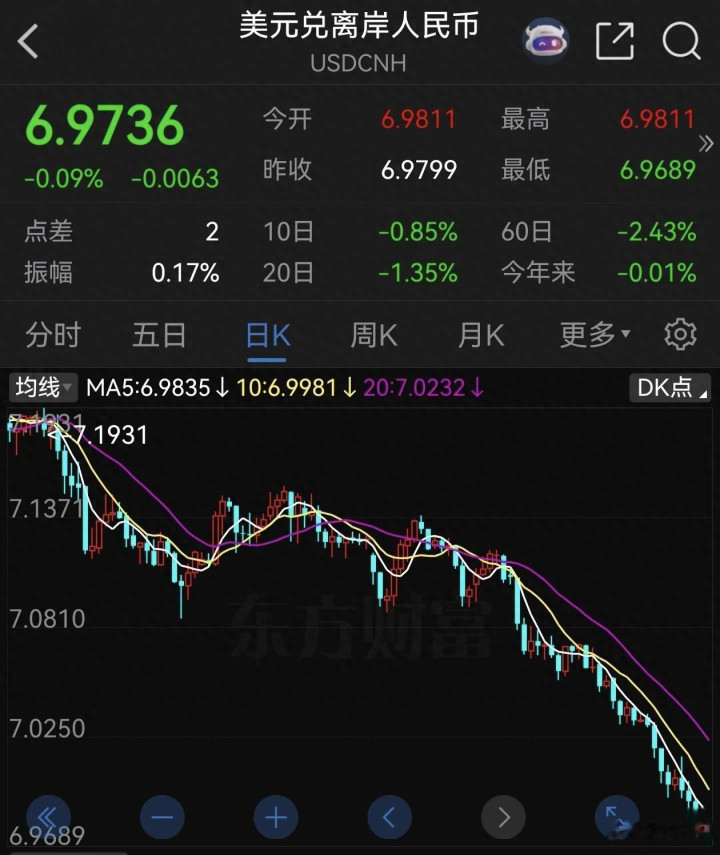Screen dimensions: 720x855
Task: Go back using the top-left arrow
Action: [x=28, y=41]
